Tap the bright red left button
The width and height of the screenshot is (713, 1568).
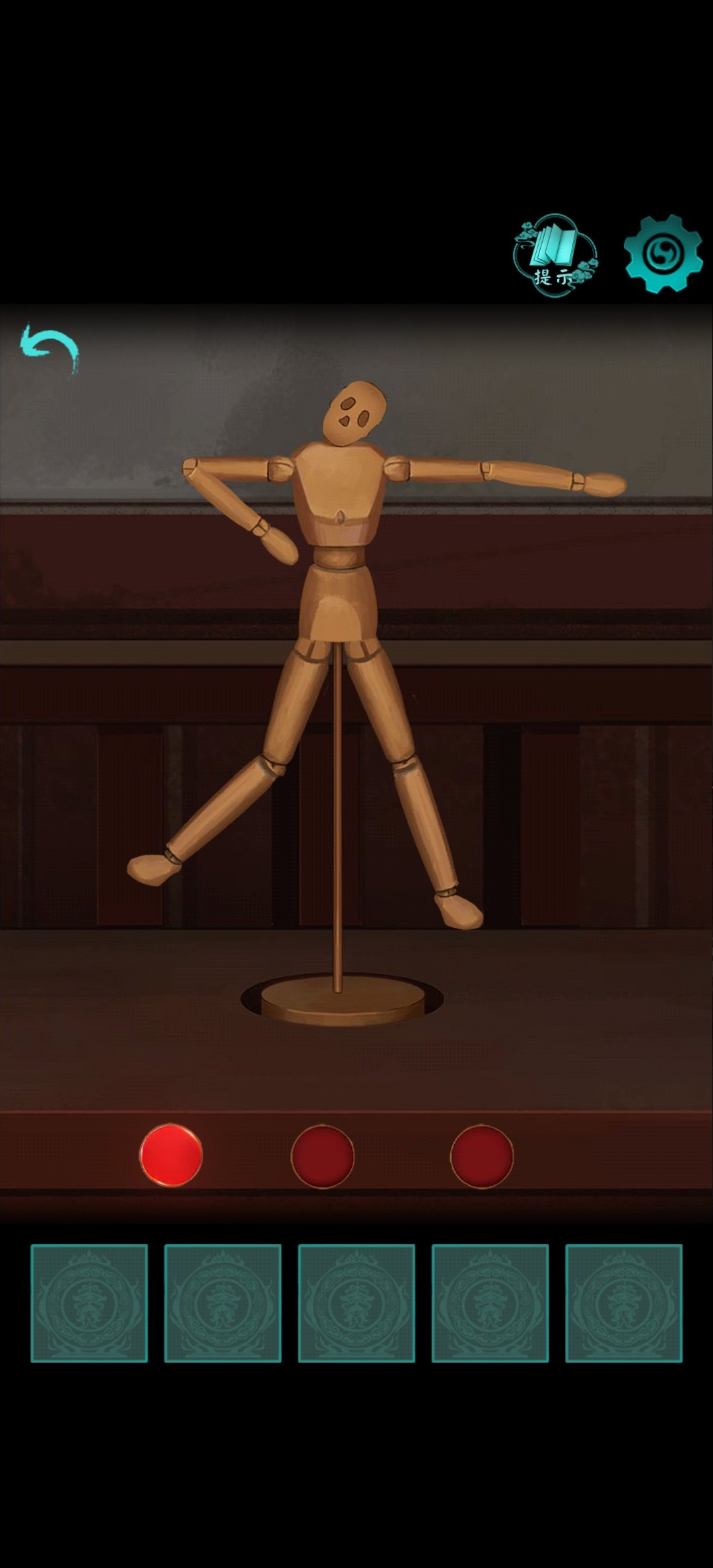171,1155
